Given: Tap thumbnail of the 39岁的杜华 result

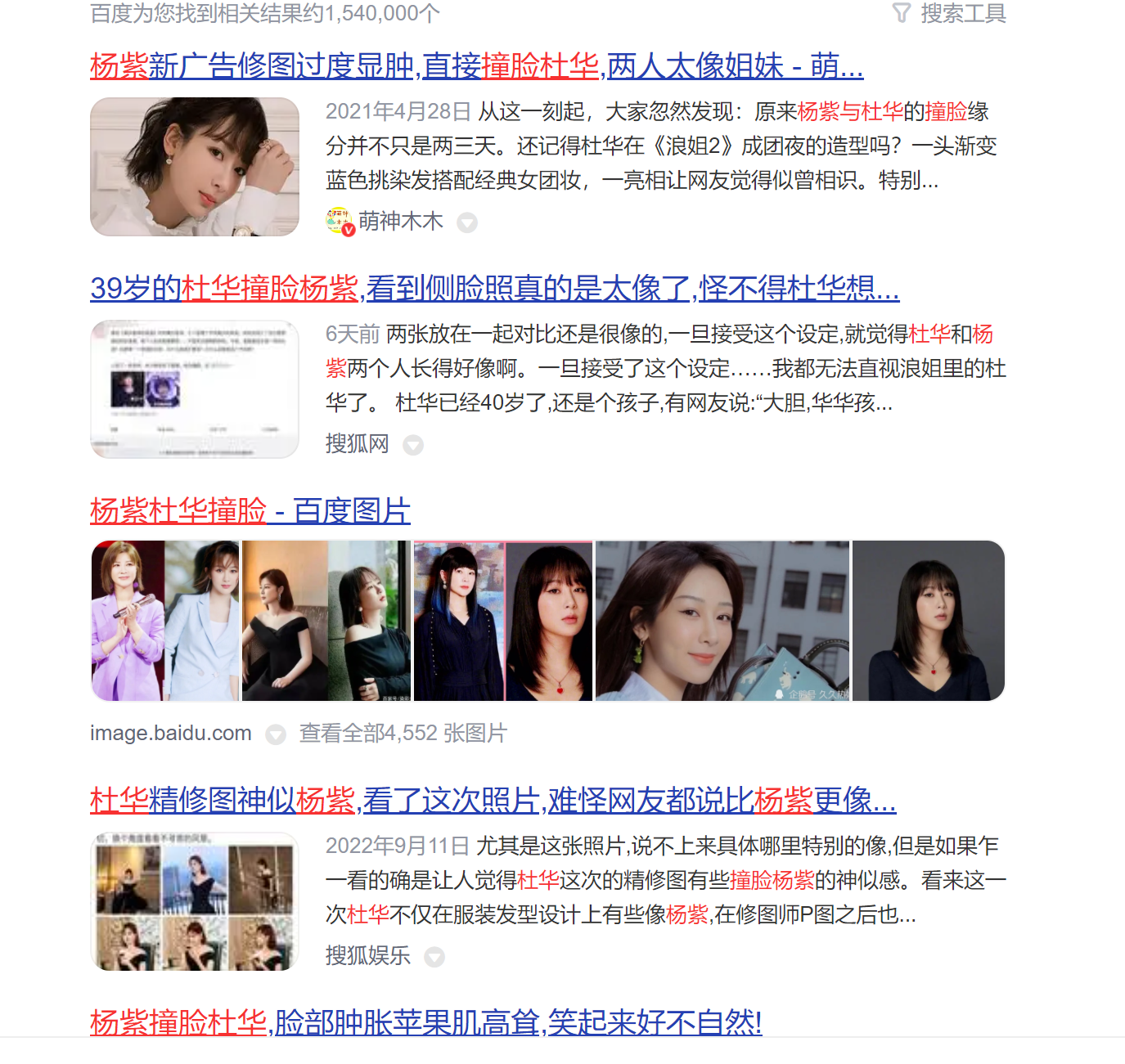Looking at the screenshot, I should 195,389.
